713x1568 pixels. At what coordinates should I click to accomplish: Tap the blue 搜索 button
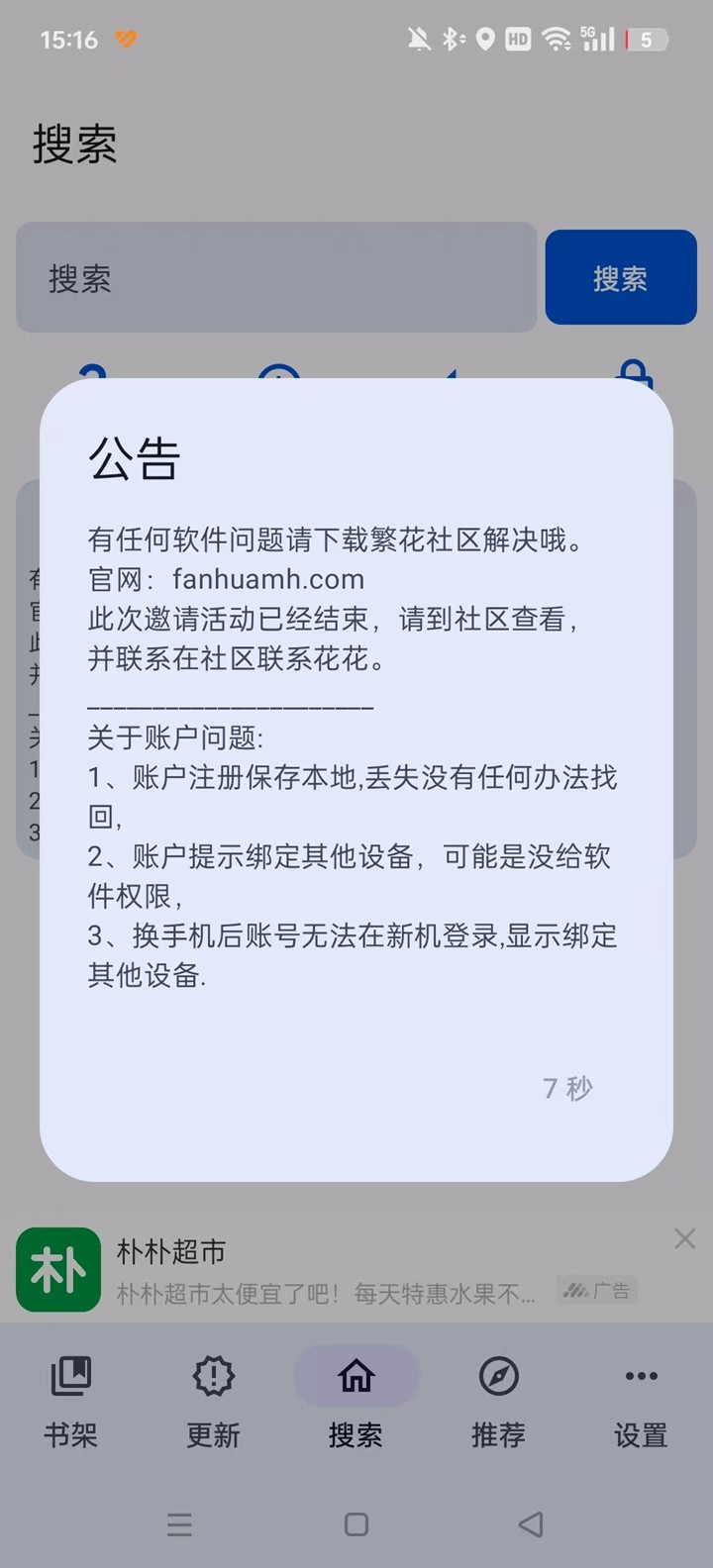[x=621, y=278]
